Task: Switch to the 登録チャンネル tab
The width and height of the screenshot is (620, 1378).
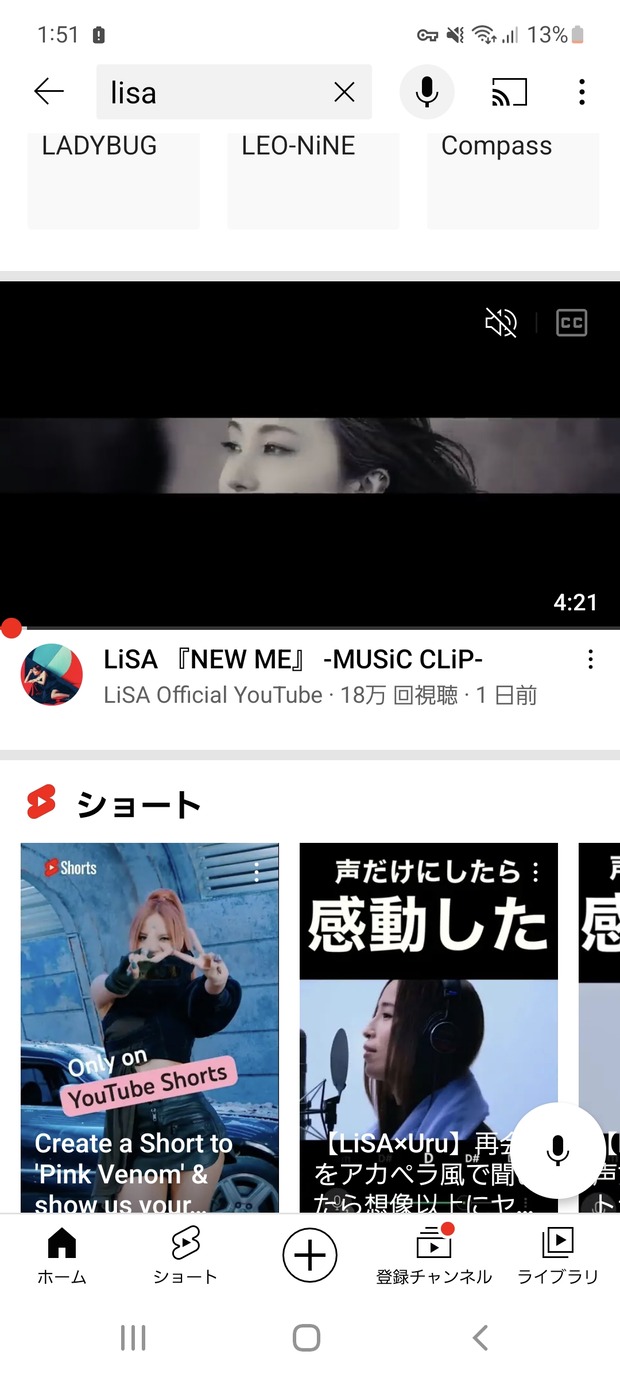Action: [434, 1256]
